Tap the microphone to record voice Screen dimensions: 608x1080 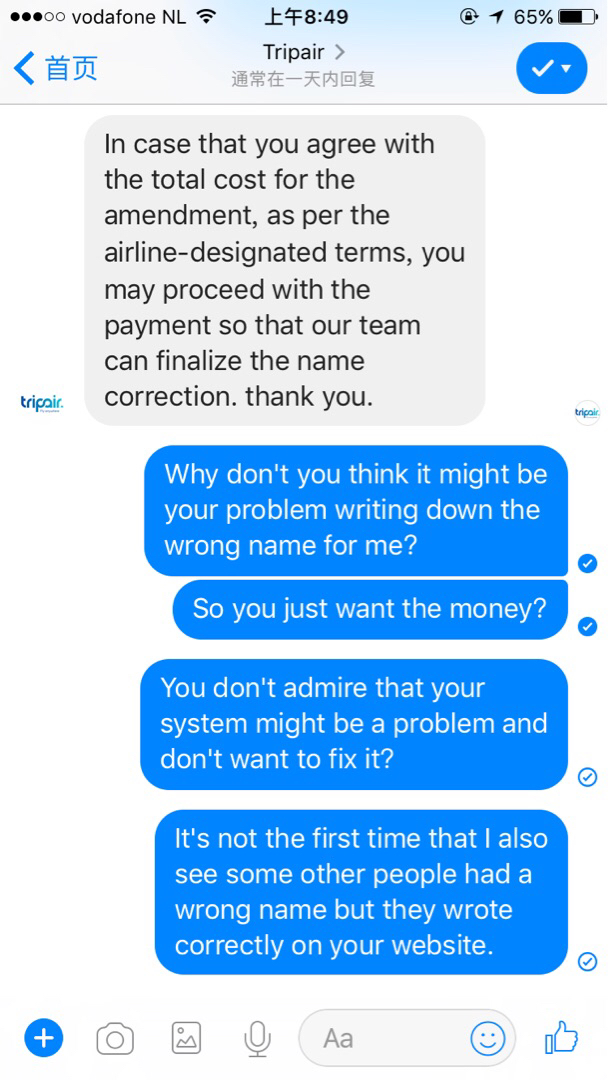tap(257, 1038)
